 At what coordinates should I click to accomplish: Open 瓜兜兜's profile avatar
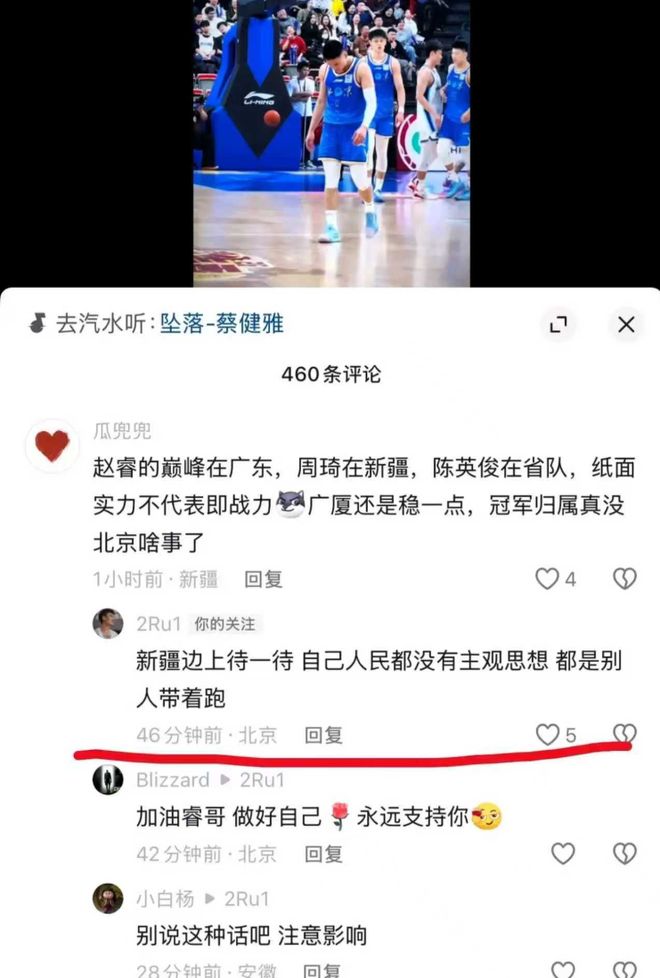(52, 445)
